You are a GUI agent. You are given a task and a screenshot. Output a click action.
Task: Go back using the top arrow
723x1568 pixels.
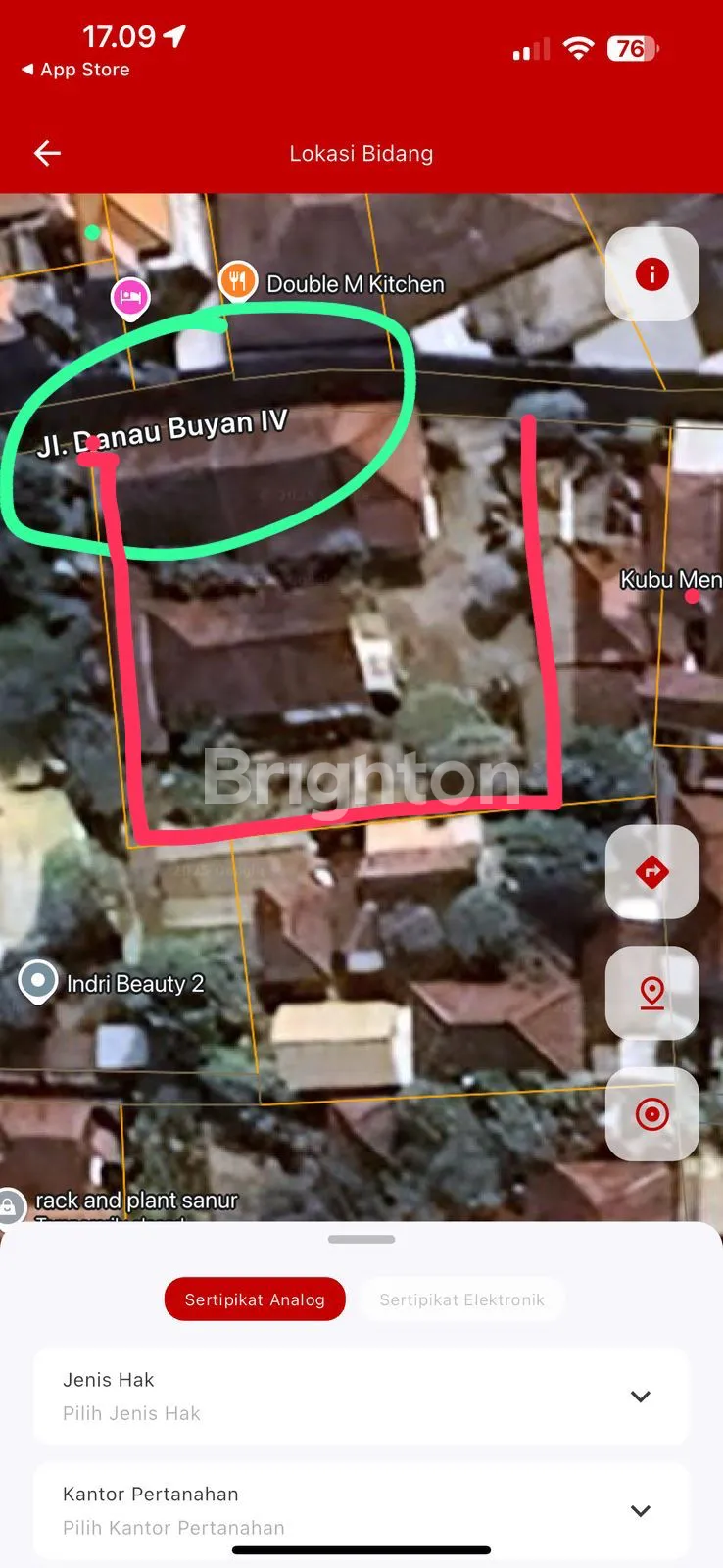[x=47, y=153]
